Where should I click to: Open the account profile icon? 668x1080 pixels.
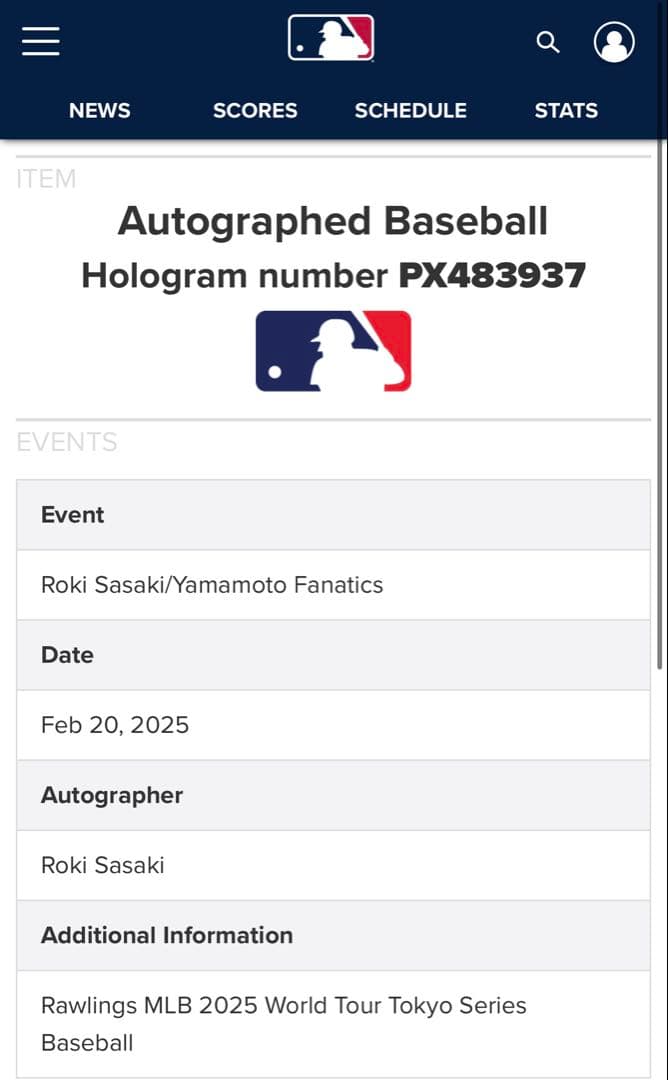pos(614,42)
